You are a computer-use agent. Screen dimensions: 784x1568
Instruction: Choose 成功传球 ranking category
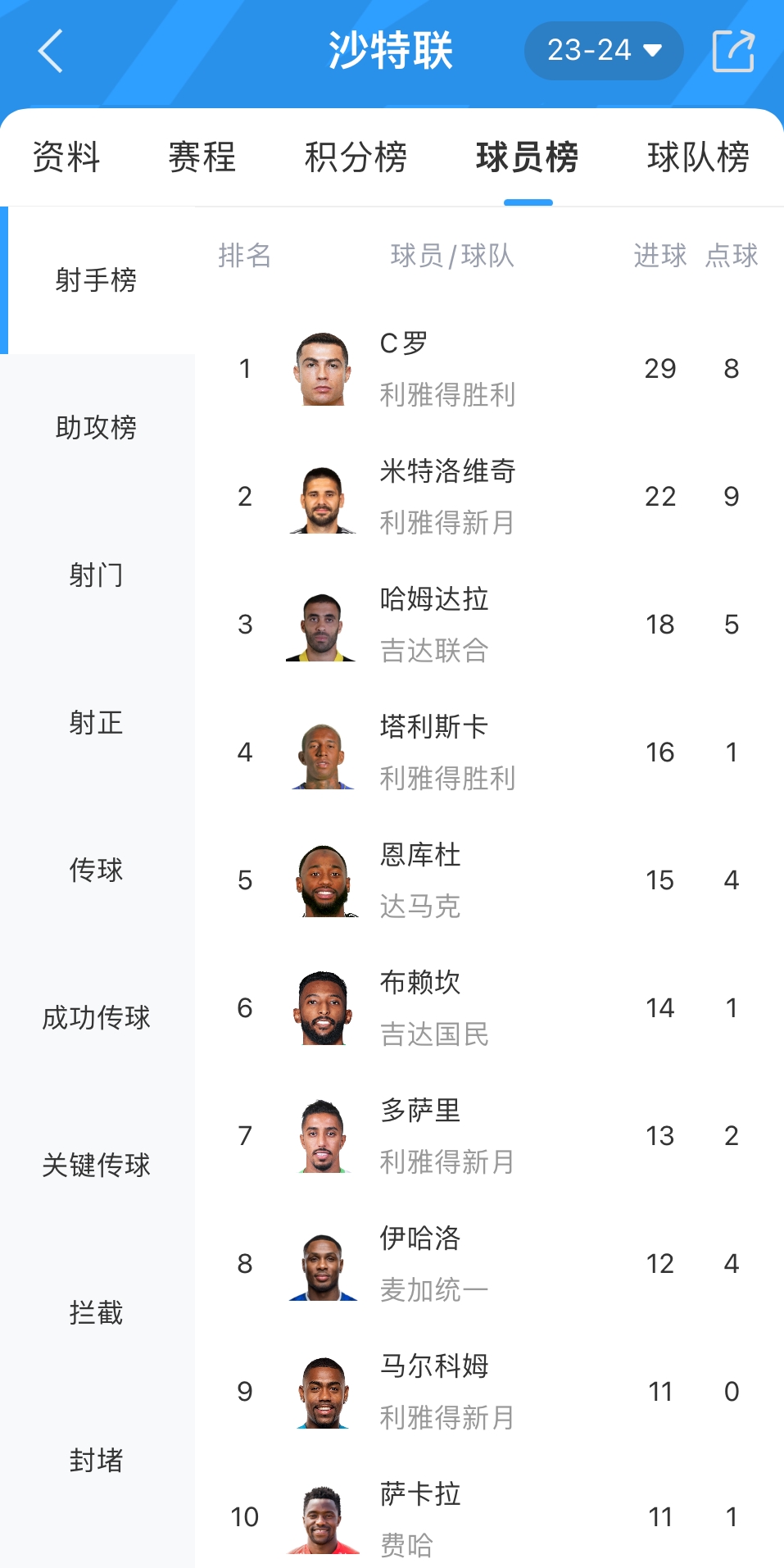96,1017
